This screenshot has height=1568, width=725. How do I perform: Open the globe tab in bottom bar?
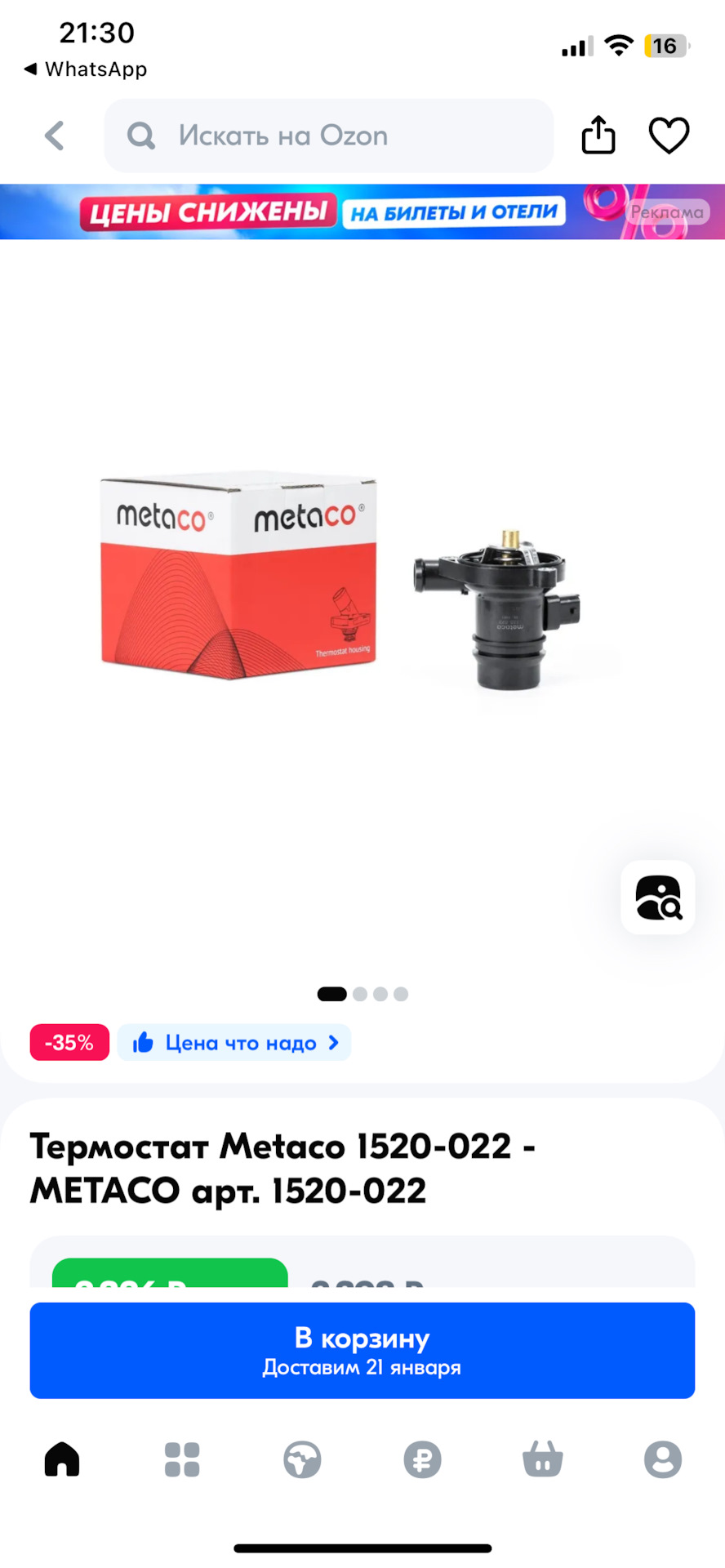coord(302,1459)
